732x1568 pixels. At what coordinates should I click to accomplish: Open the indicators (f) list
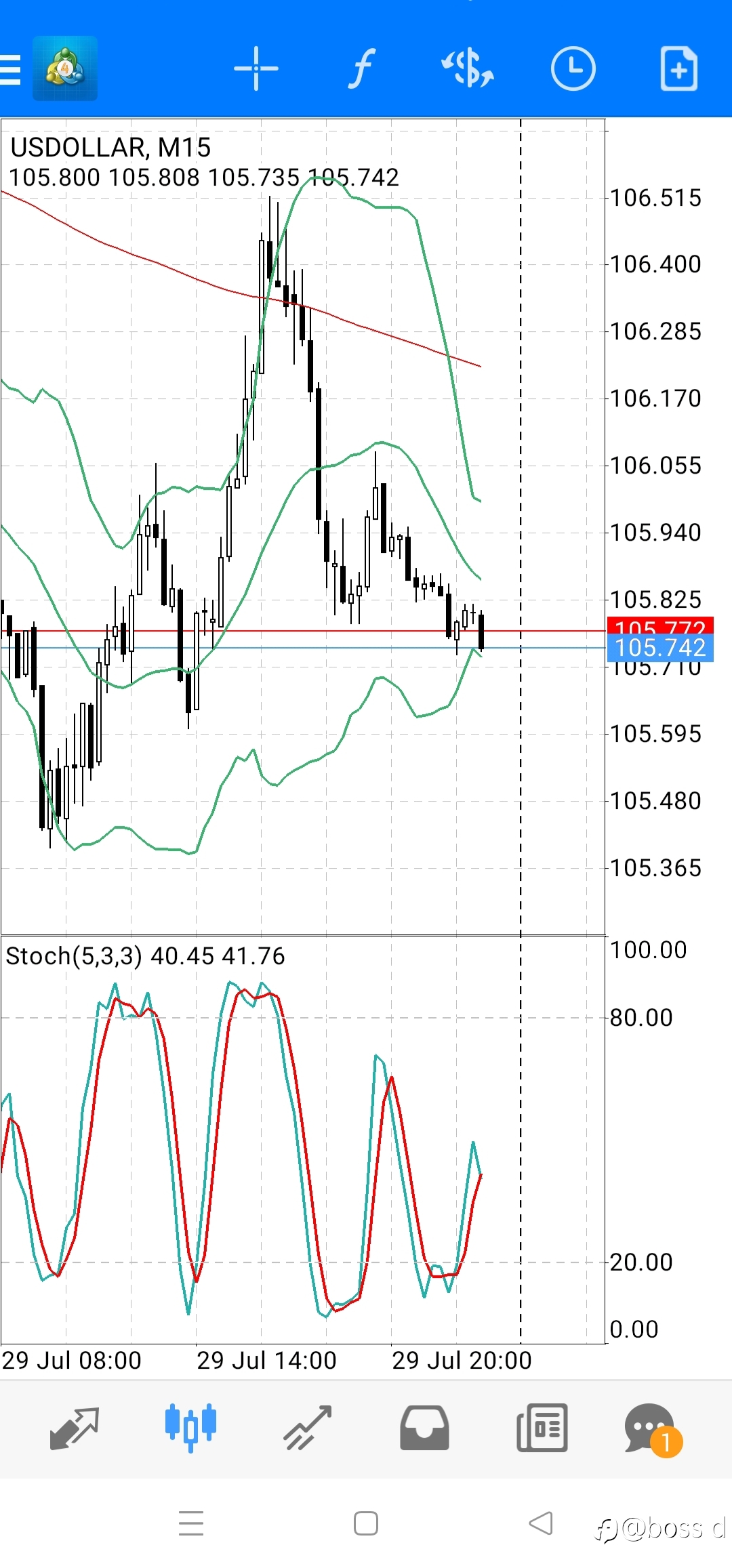click(x=362, y=68)
